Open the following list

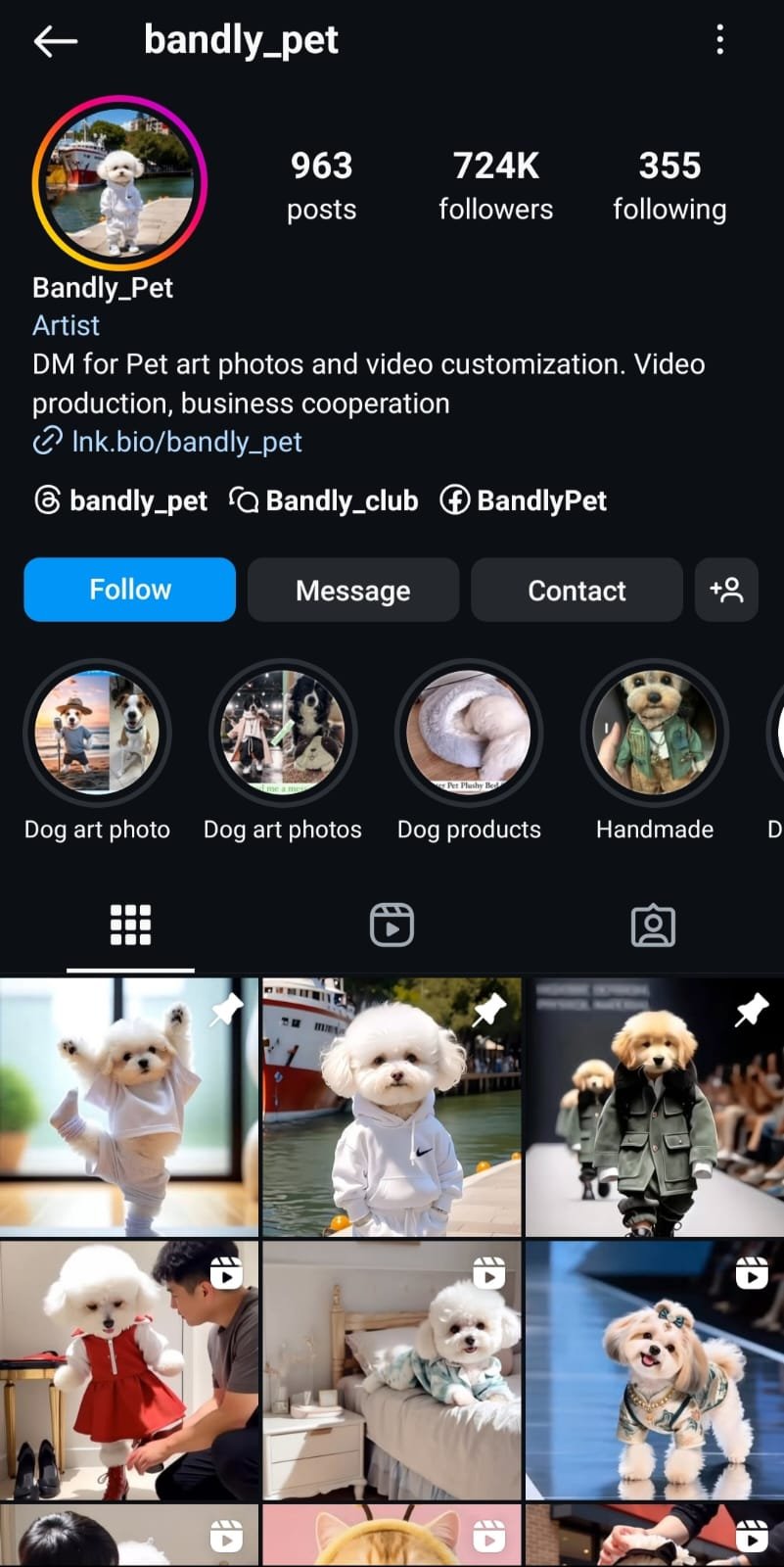[x=669, y=185]
